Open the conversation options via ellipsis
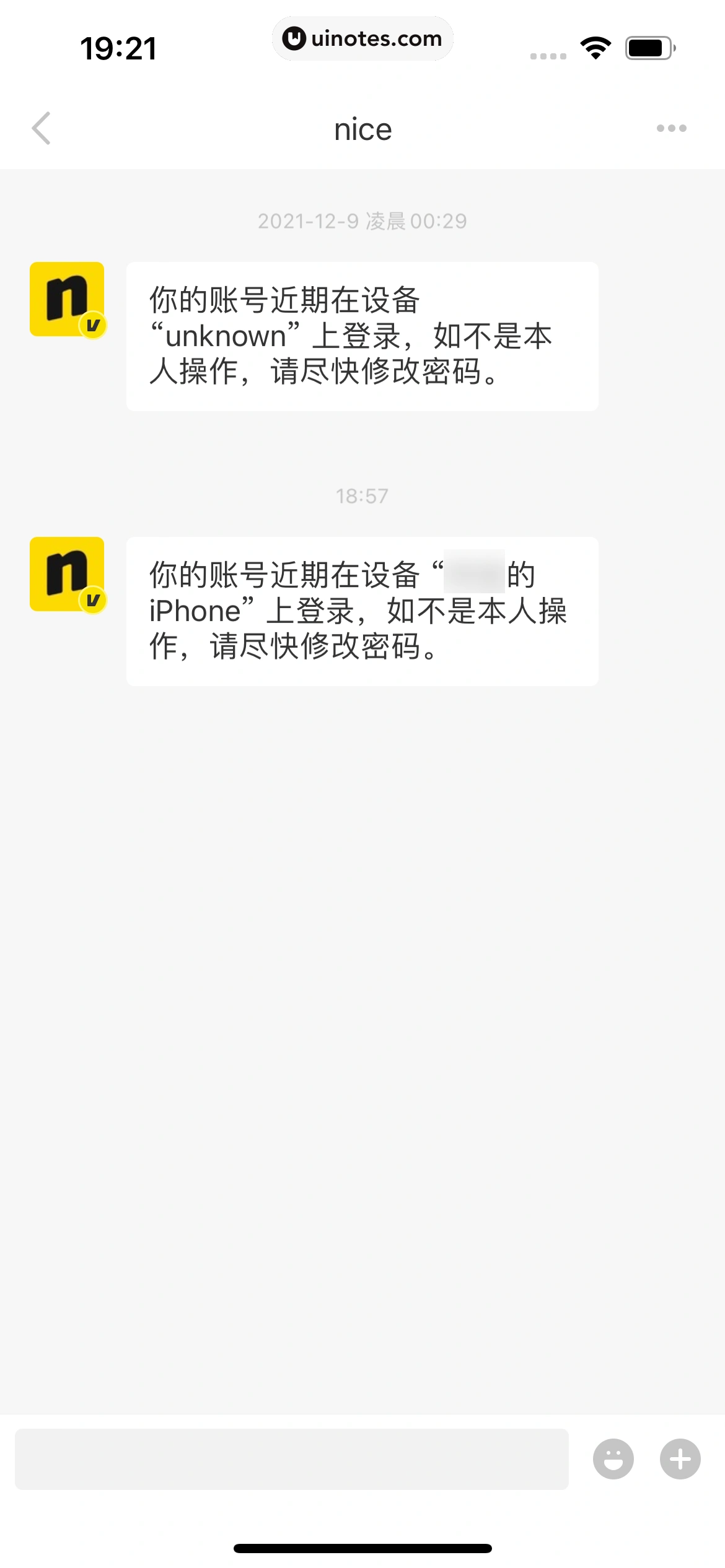 coord(673,128)
